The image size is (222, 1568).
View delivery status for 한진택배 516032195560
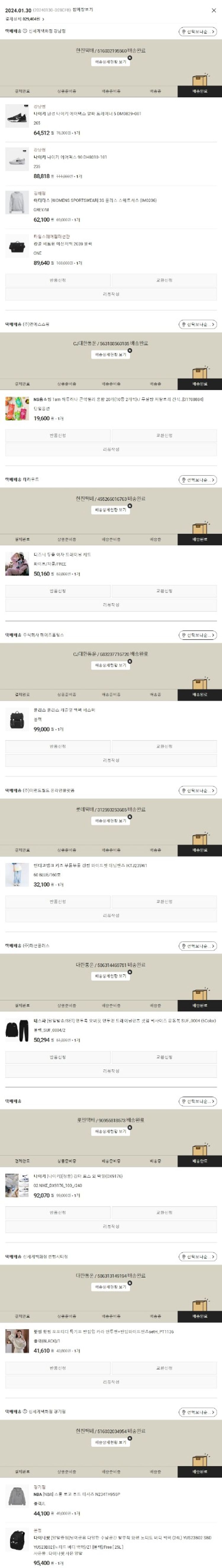(x=110, y=61)
